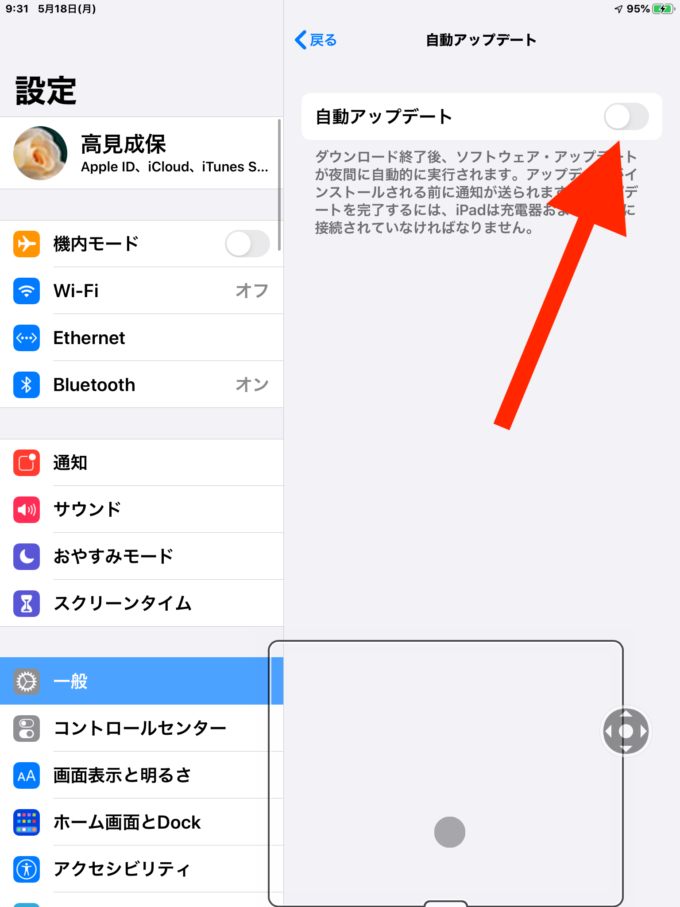680x907 pixels.
Task: Open Ethernet settings
Action: (x=141, y=338)
